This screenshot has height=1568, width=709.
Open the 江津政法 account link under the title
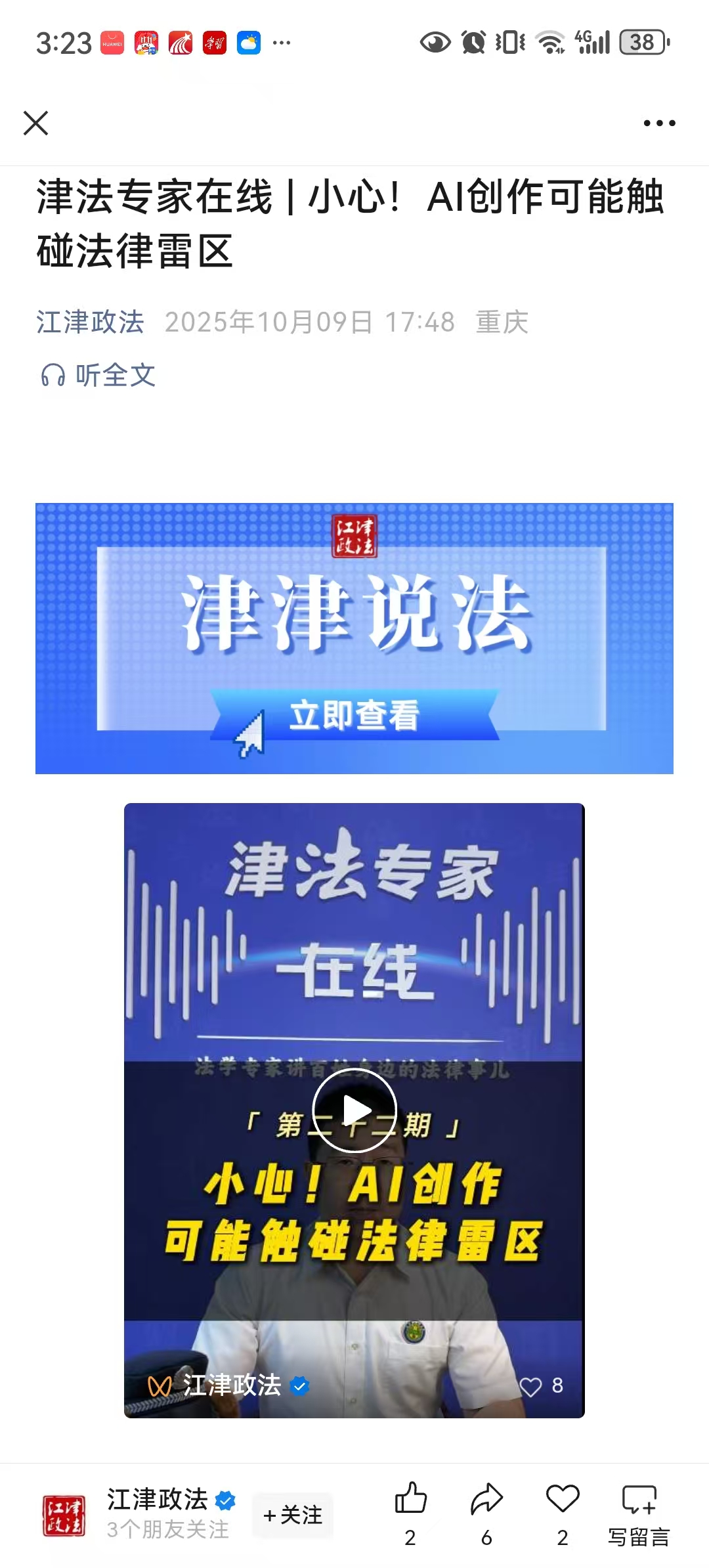pos(90,322)
